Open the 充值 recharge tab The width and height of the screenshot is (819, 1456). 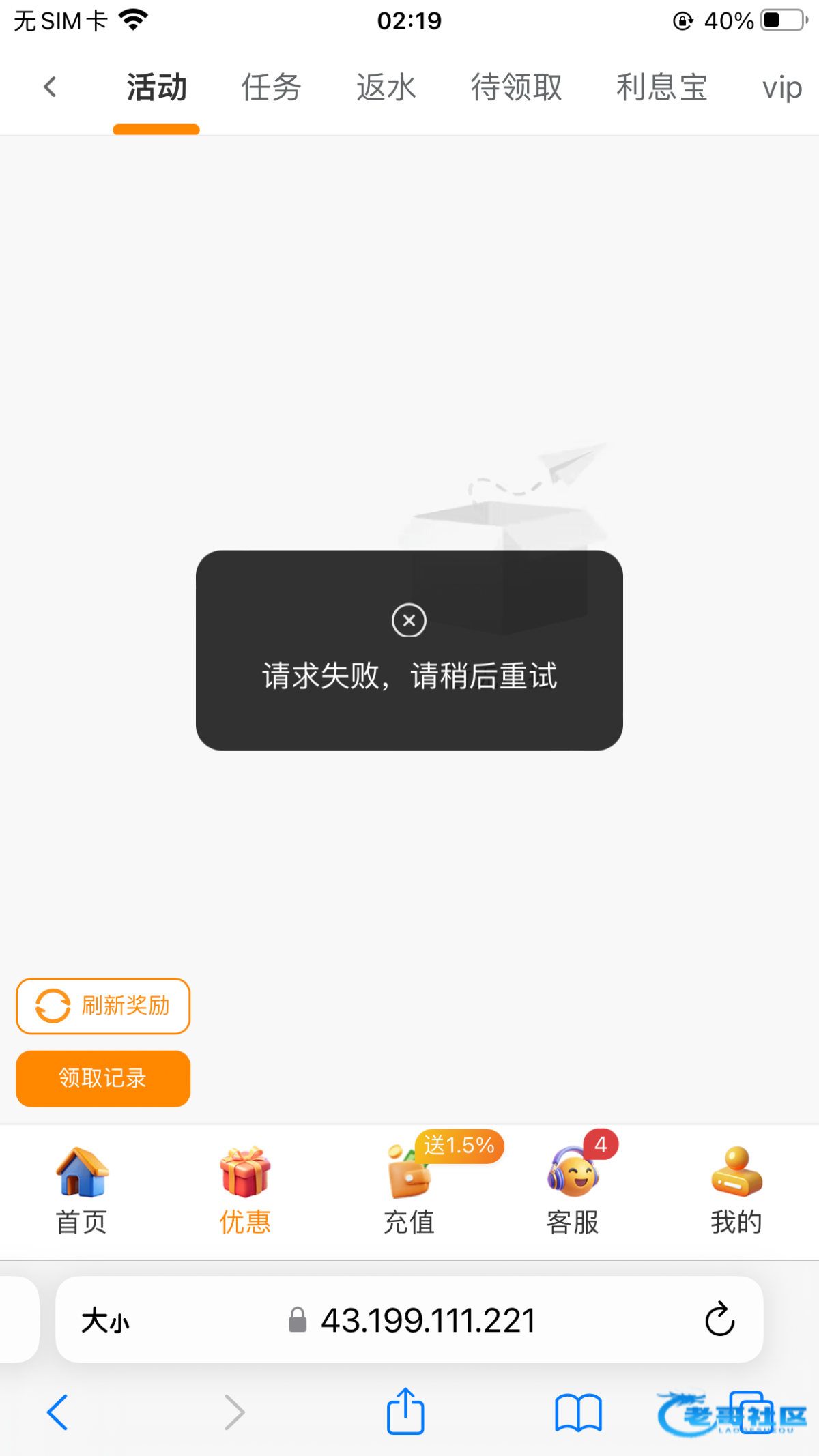409,1191
